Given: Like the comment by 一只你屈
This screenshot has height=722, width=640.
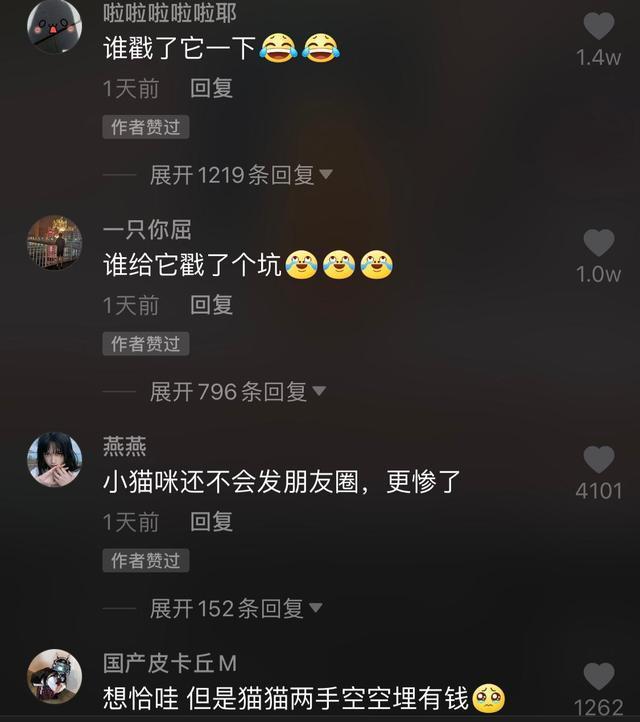Looking at the screenshot, I should pos(598,243).
